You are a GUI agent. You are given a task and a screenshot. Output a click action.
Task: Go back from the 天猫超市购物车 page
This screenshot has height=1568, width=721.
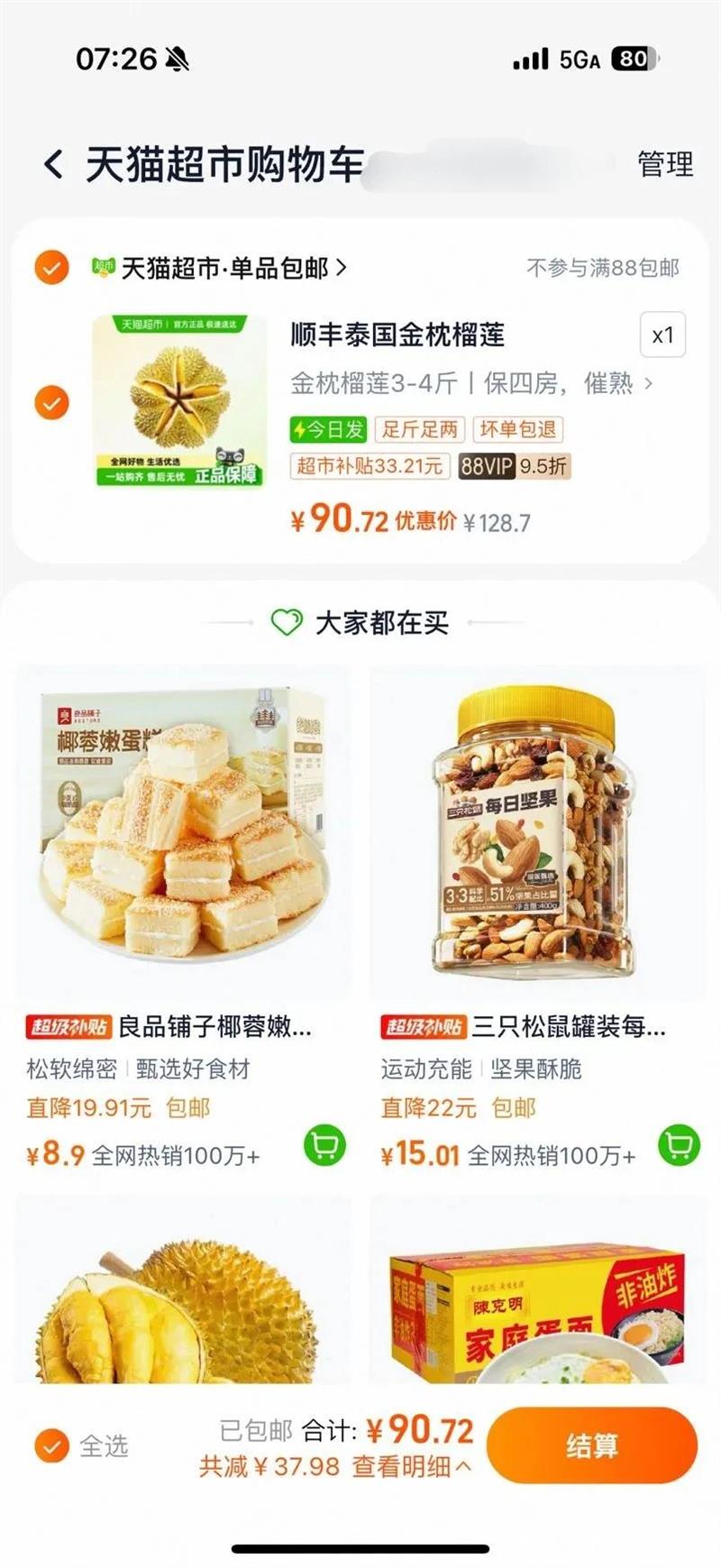pos(54,165)
